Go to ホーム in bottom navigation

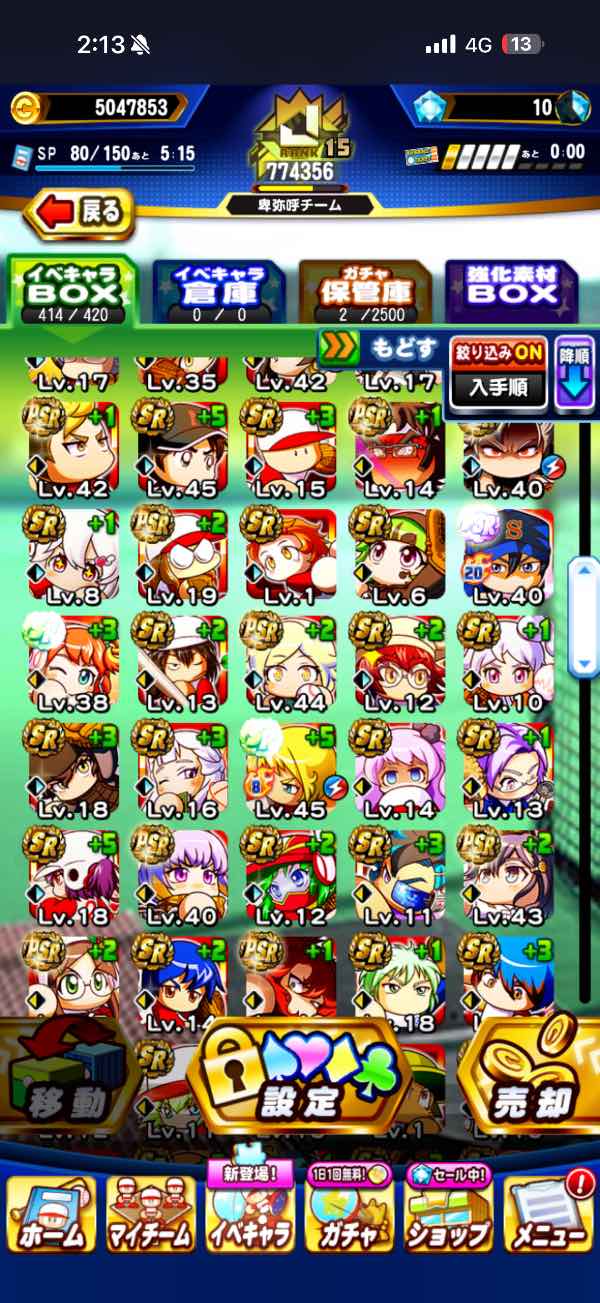coord(51,1213)
